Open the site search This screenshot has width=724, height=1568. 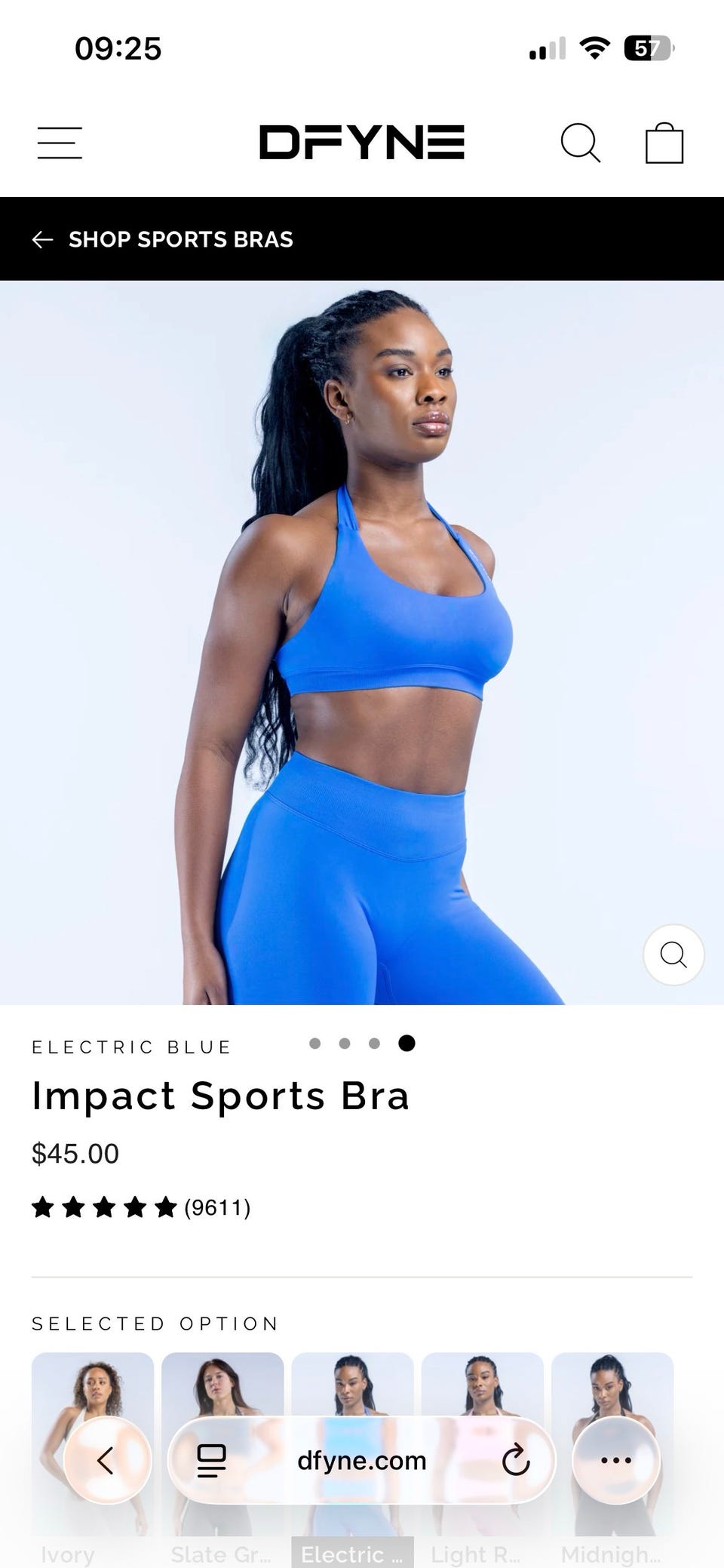click(x=581, y=143)
